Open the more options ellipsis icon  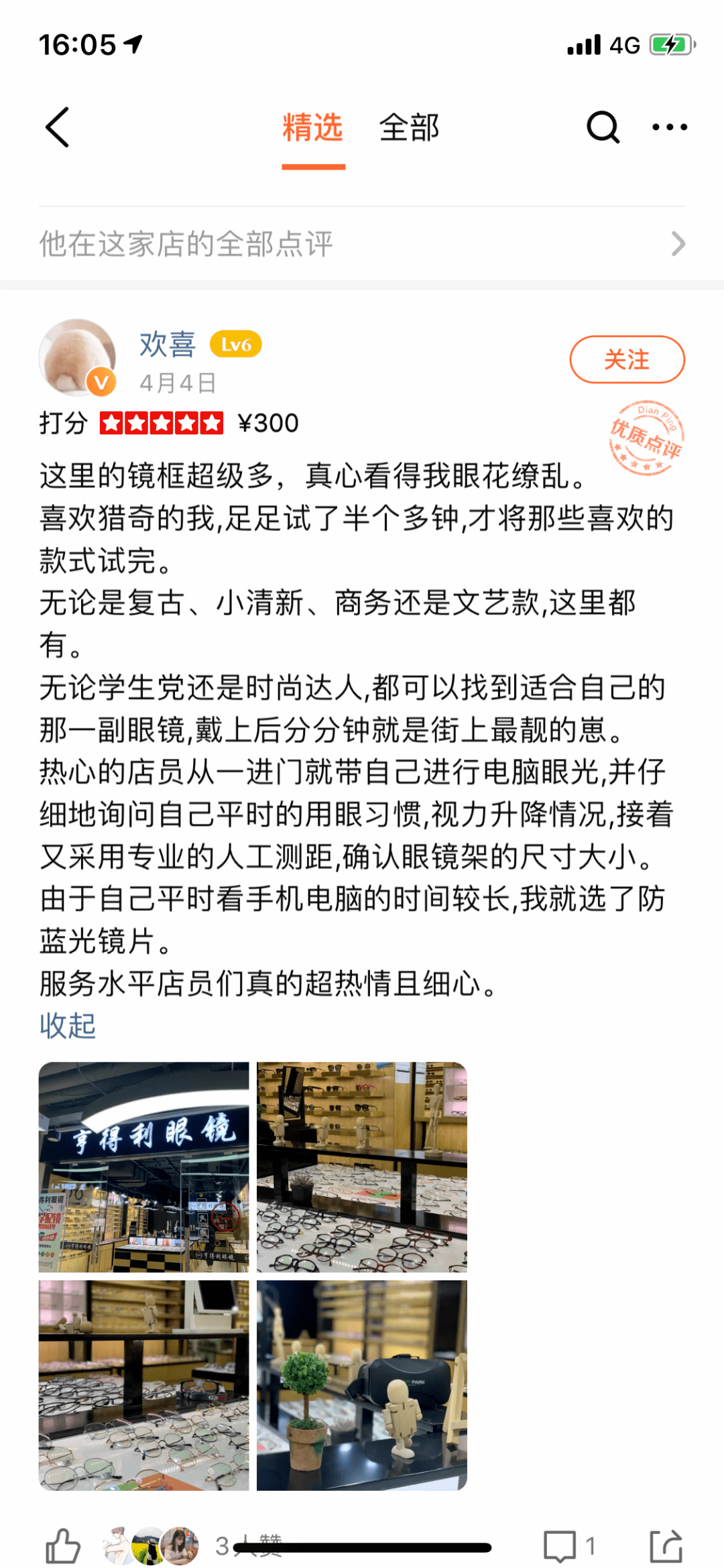tap(669, 126)
